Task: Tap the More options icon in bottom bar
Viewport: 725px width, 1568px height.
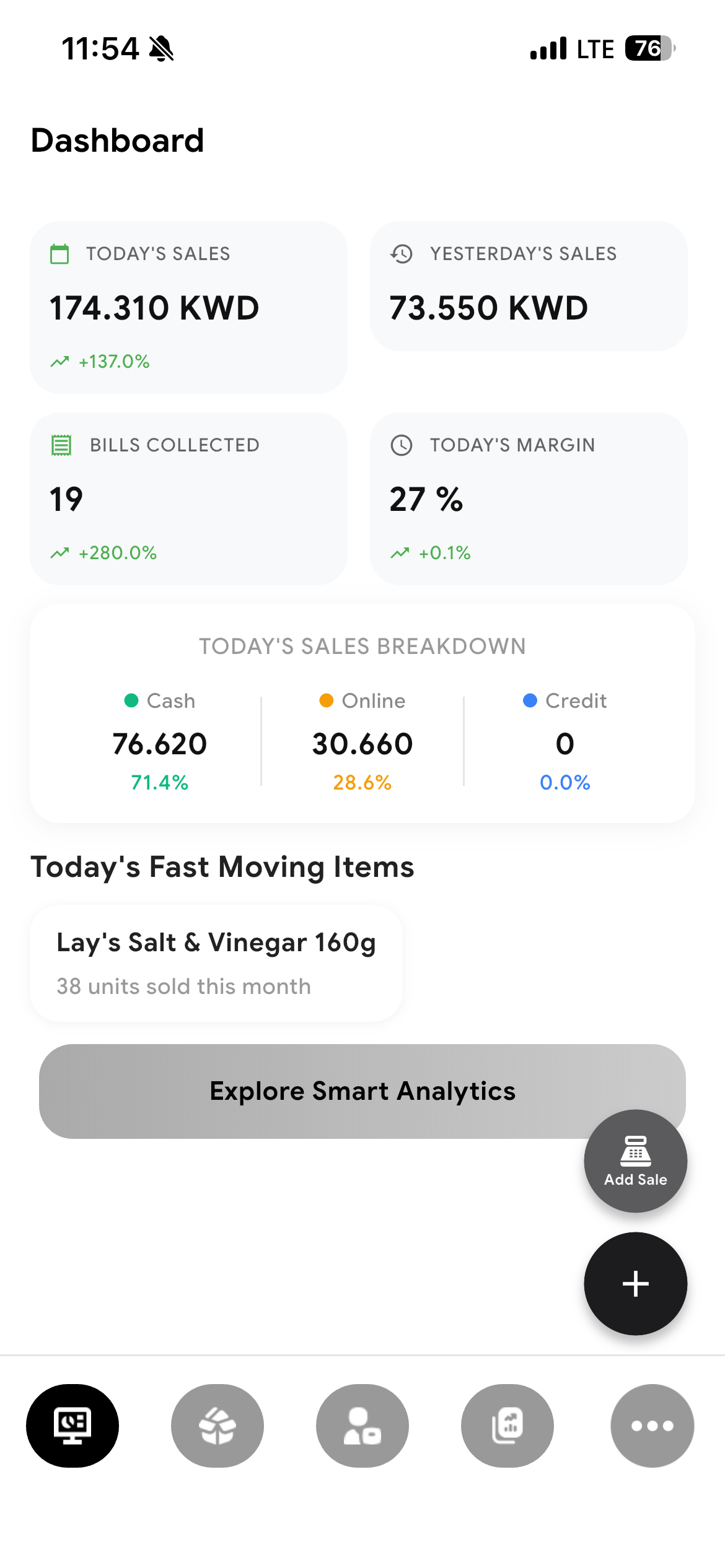Action: (652, 1426)
